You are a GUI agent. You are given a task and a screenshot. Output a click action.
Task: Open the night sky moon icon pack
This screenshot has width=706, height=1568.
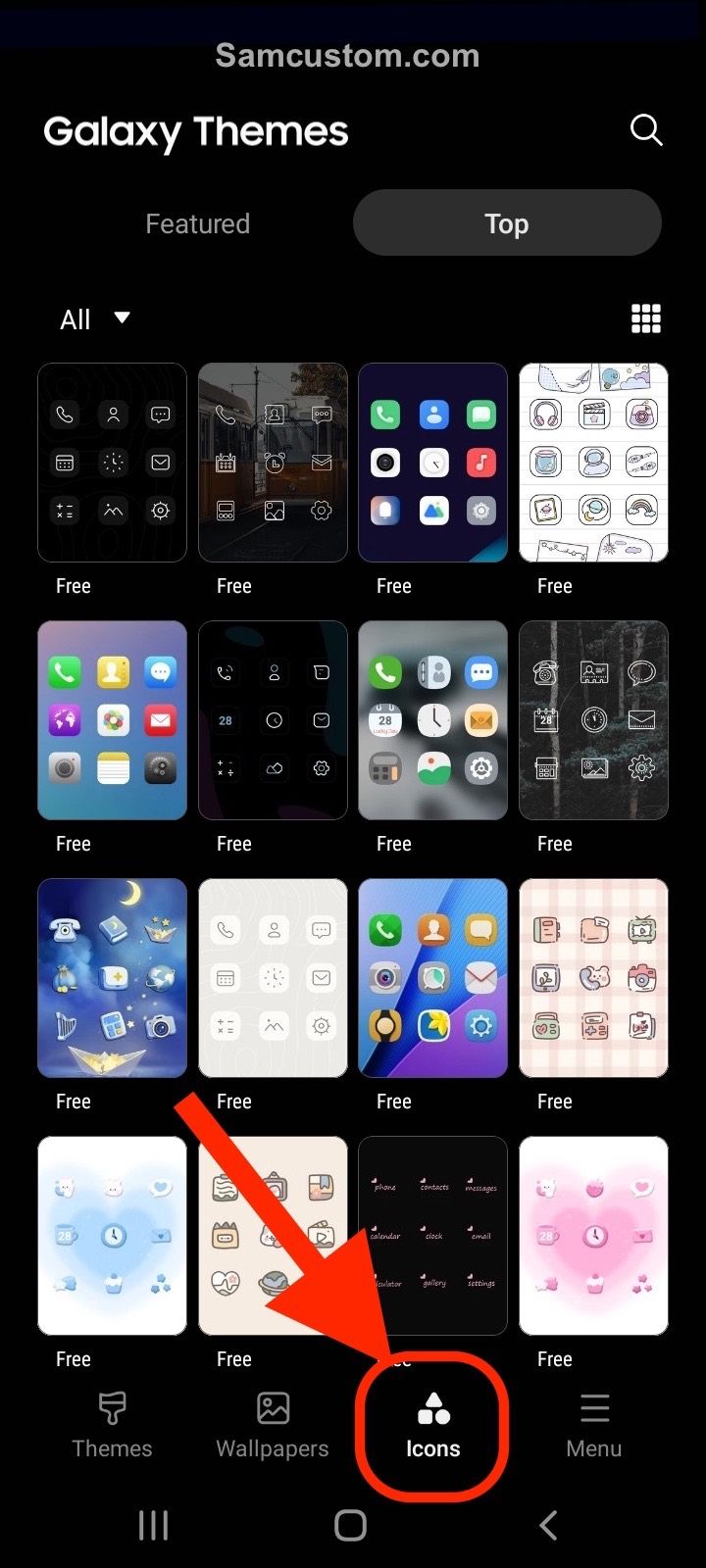(112, 978)
